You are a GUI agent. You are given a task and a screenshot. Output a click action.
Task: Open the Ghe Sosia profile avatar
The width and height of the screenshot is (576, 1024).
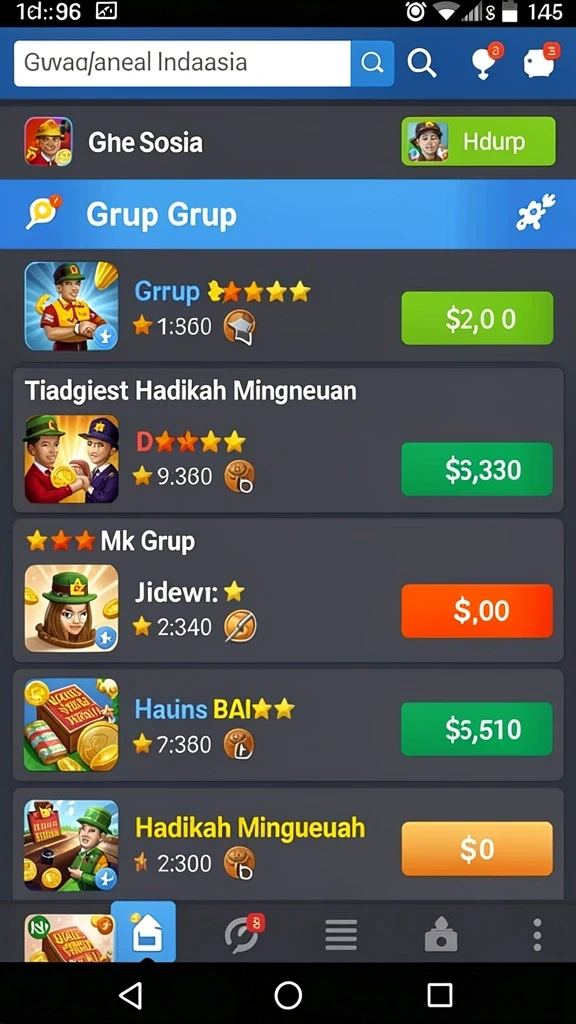click(48, 141)
